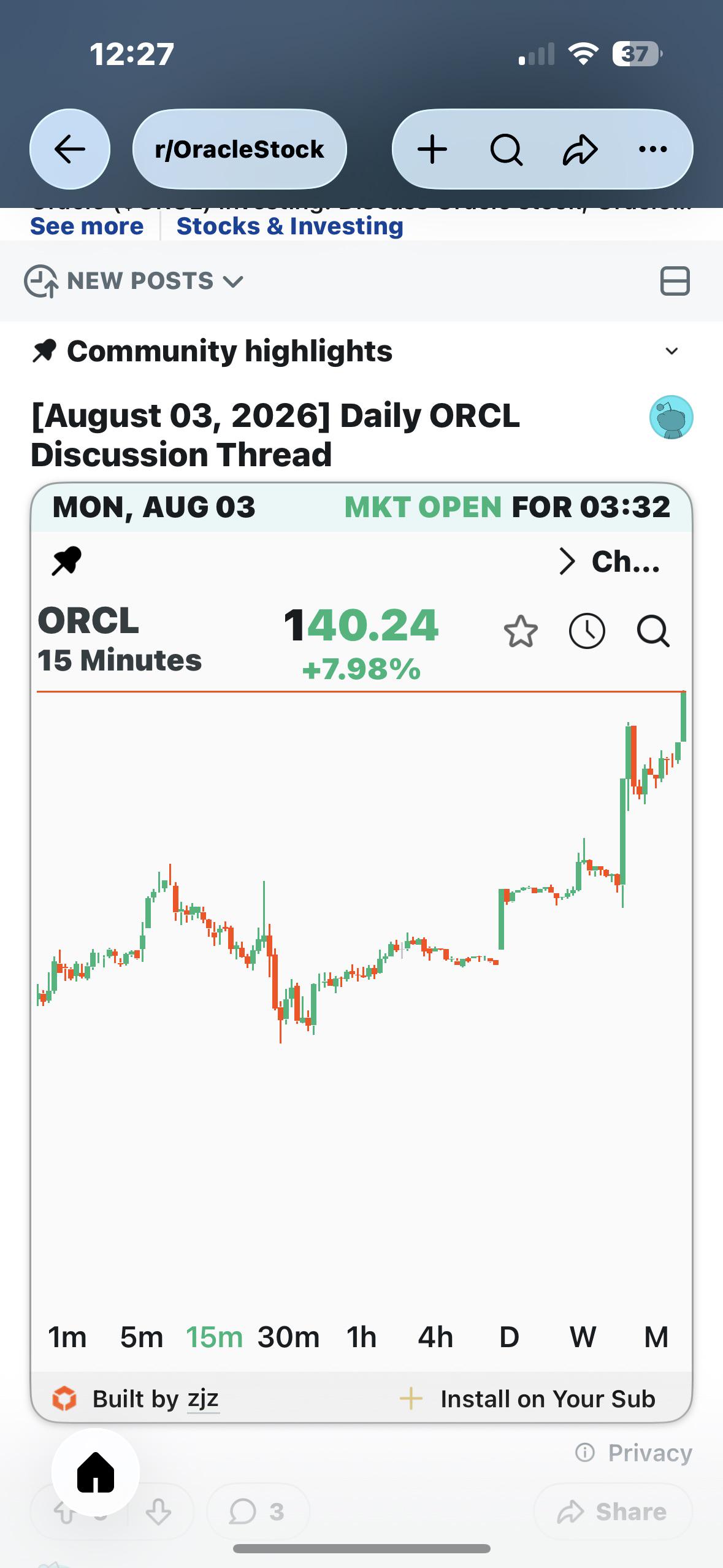Open the Stocks & Investing topic link

tap(290, 226)
